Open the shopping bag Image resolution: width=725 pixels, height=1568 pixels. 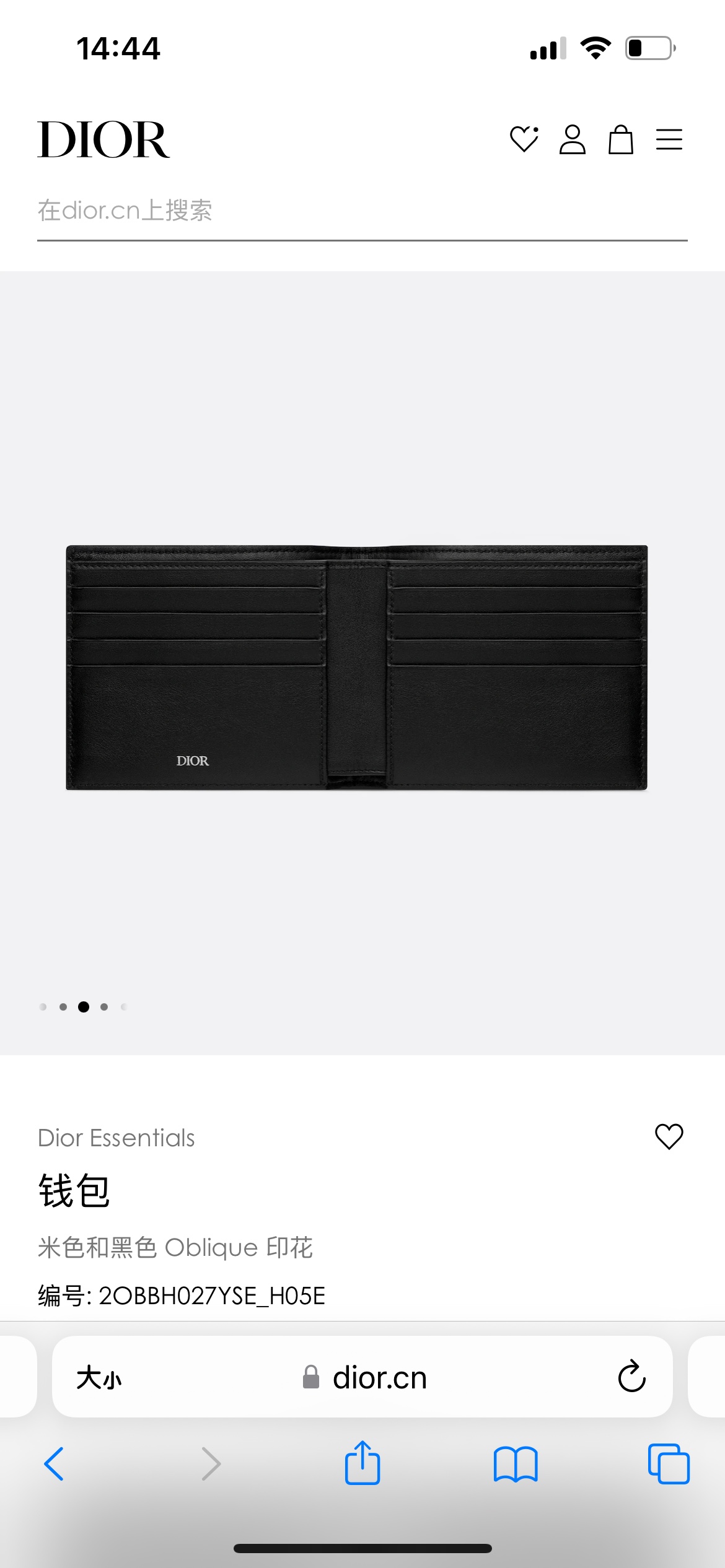click(x=620, y=139)
